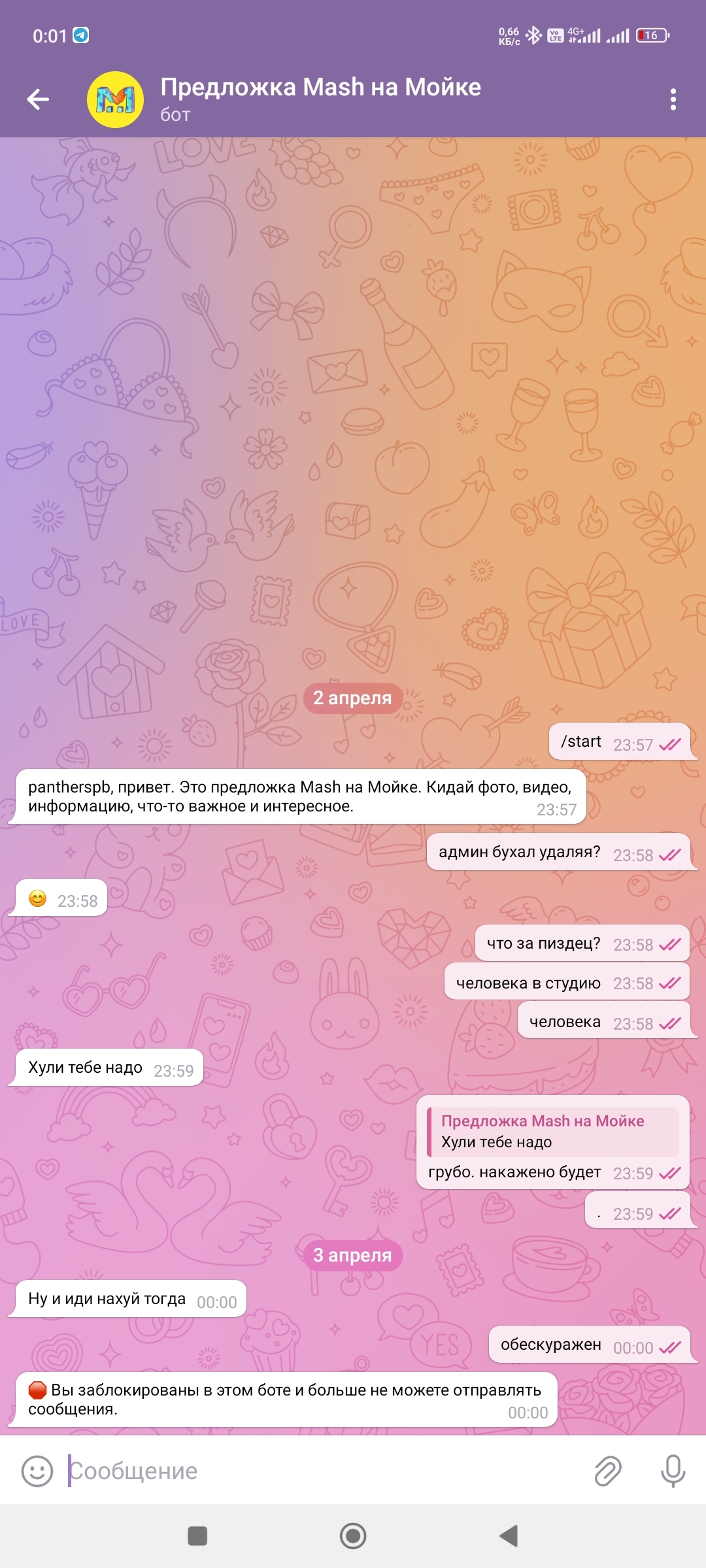This screenshot has height=1568, width=706.
Task: Open the three-dot overflow menu
Action: coord(673,99)
